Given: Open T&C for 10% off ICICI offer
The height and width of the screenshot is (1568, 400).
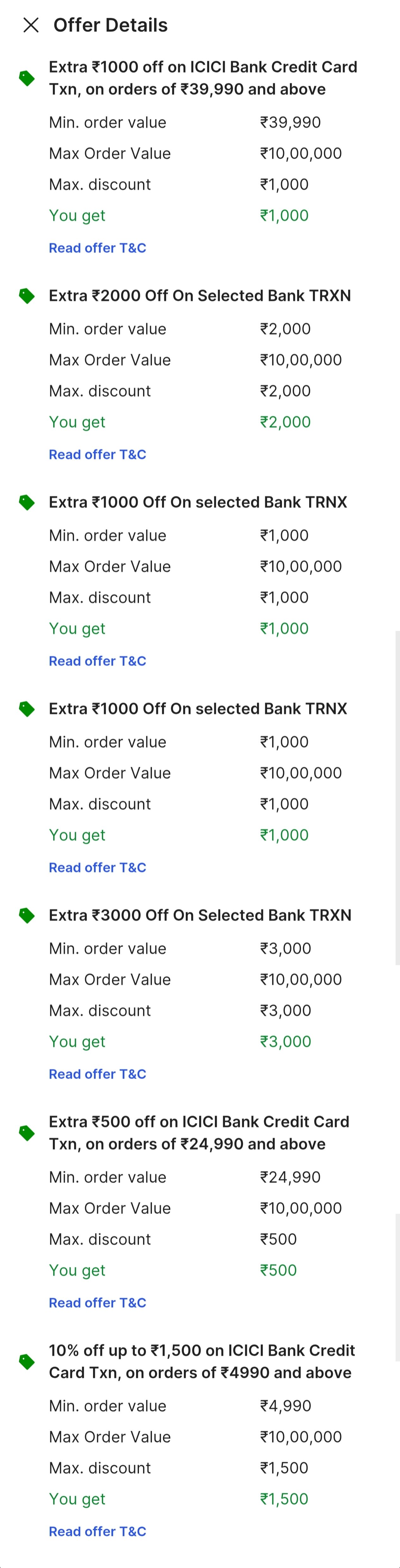Looking at the screenshot, I should (x=97, y=1531).
